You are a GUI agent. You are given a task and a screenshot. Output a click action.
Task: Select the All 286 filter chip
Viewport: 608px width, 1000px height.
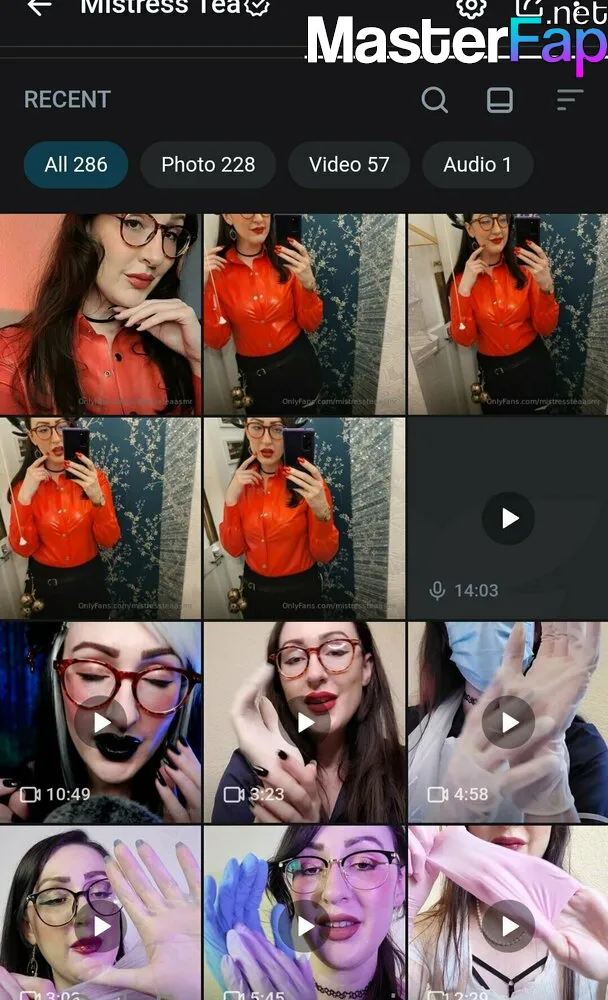click(x=76, y=165)
